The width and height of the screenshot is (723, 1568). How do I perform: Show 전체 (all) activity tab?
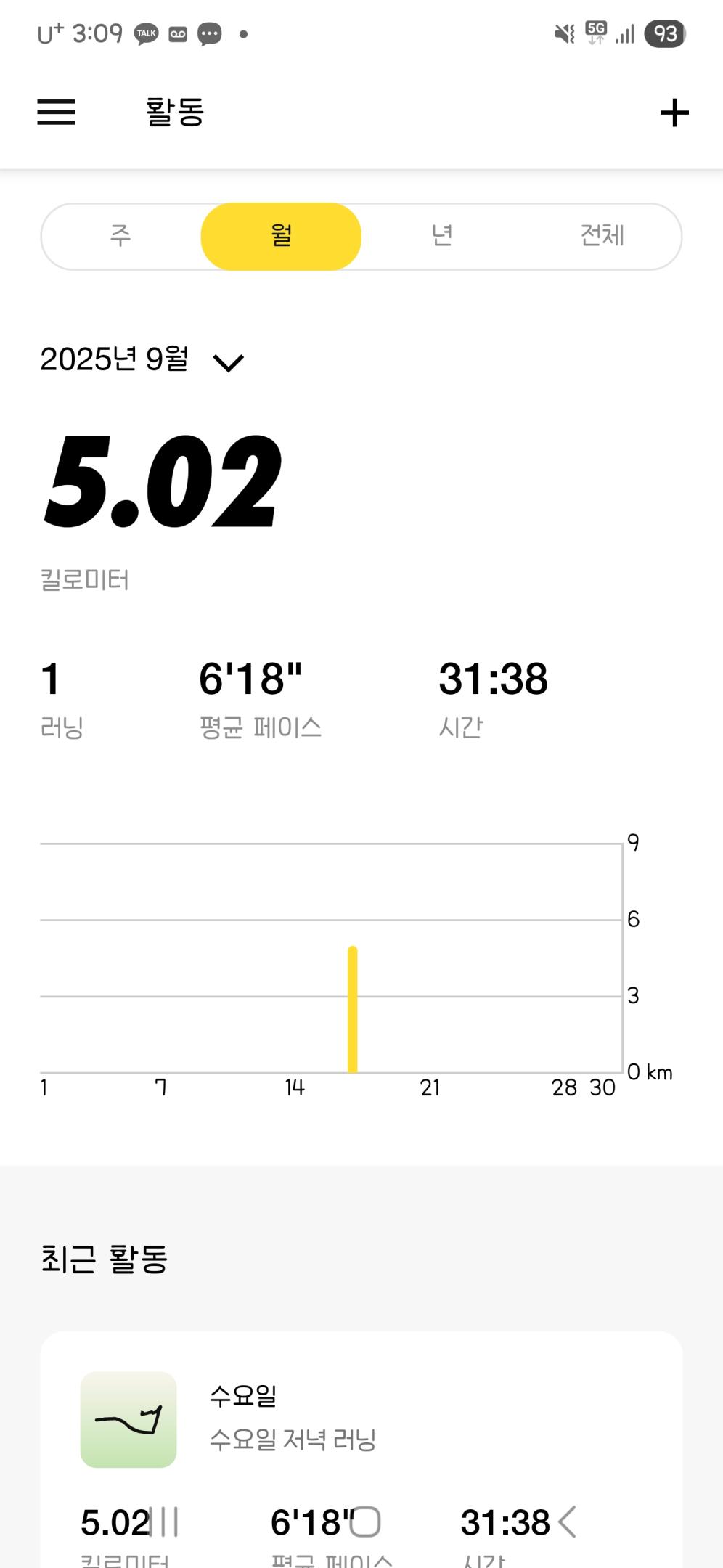pos(602,236)
